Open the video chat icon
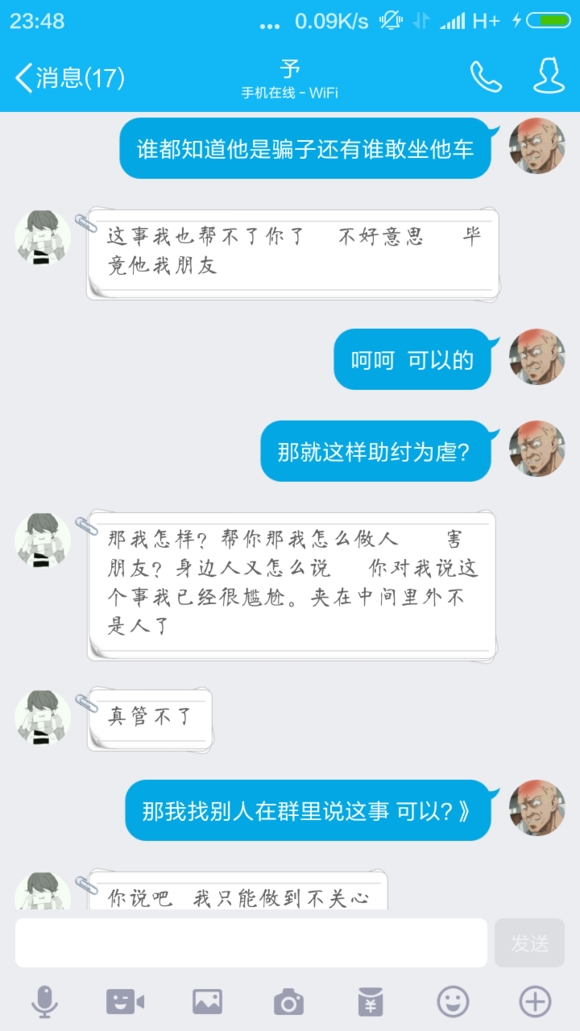This screenshot has height=1031, width=580. (125, 1002)
